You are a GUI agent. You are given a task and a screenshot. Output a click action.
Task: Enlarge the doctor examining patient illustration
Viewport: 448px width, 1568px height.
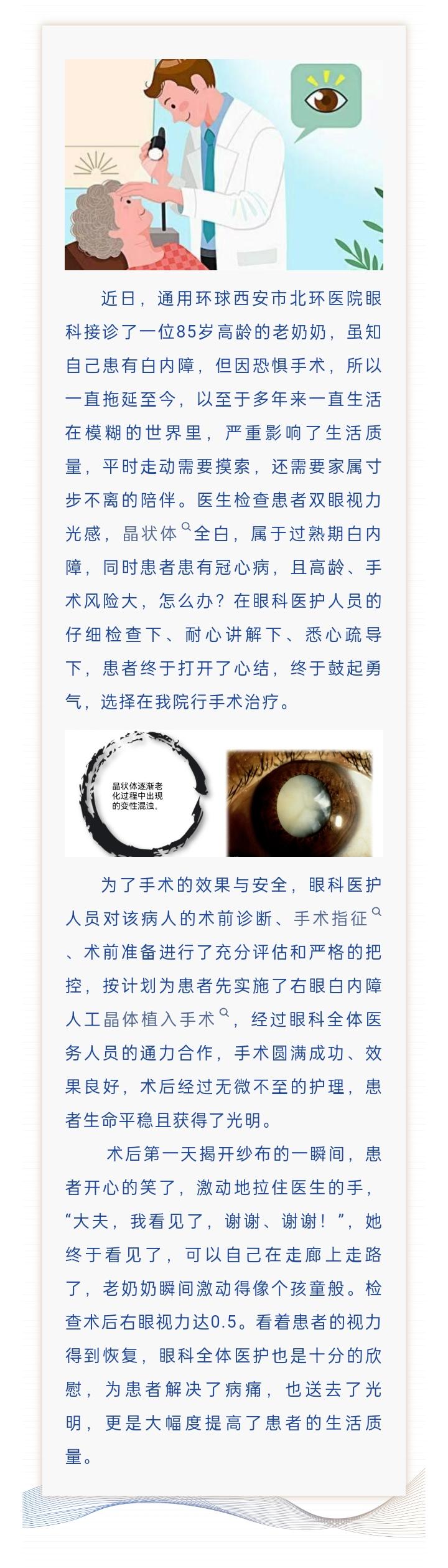[x=223, y=164]
